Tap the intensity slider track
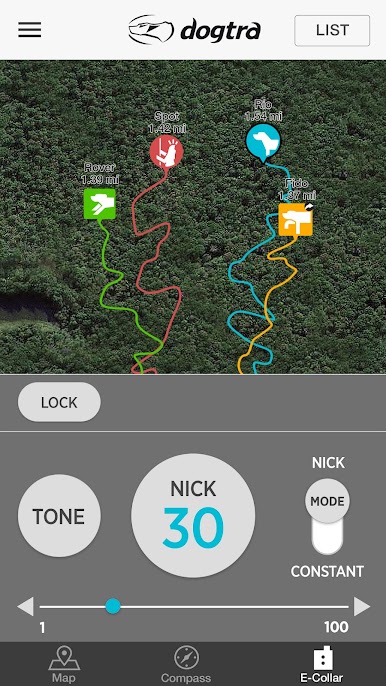The height and width of the screenshot is (686, 386). (x=194, y=607)
